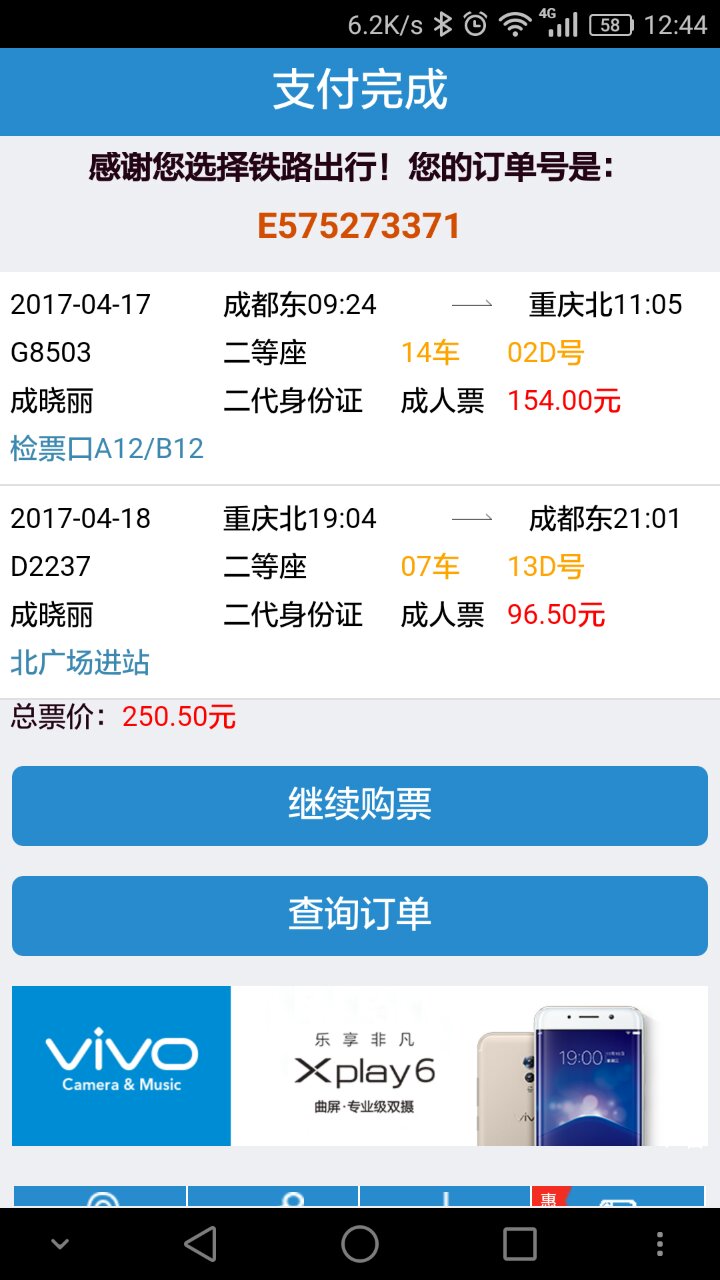Go back with the system back button
Screen dimensions: 720x1280
(x=200, y=1244)
